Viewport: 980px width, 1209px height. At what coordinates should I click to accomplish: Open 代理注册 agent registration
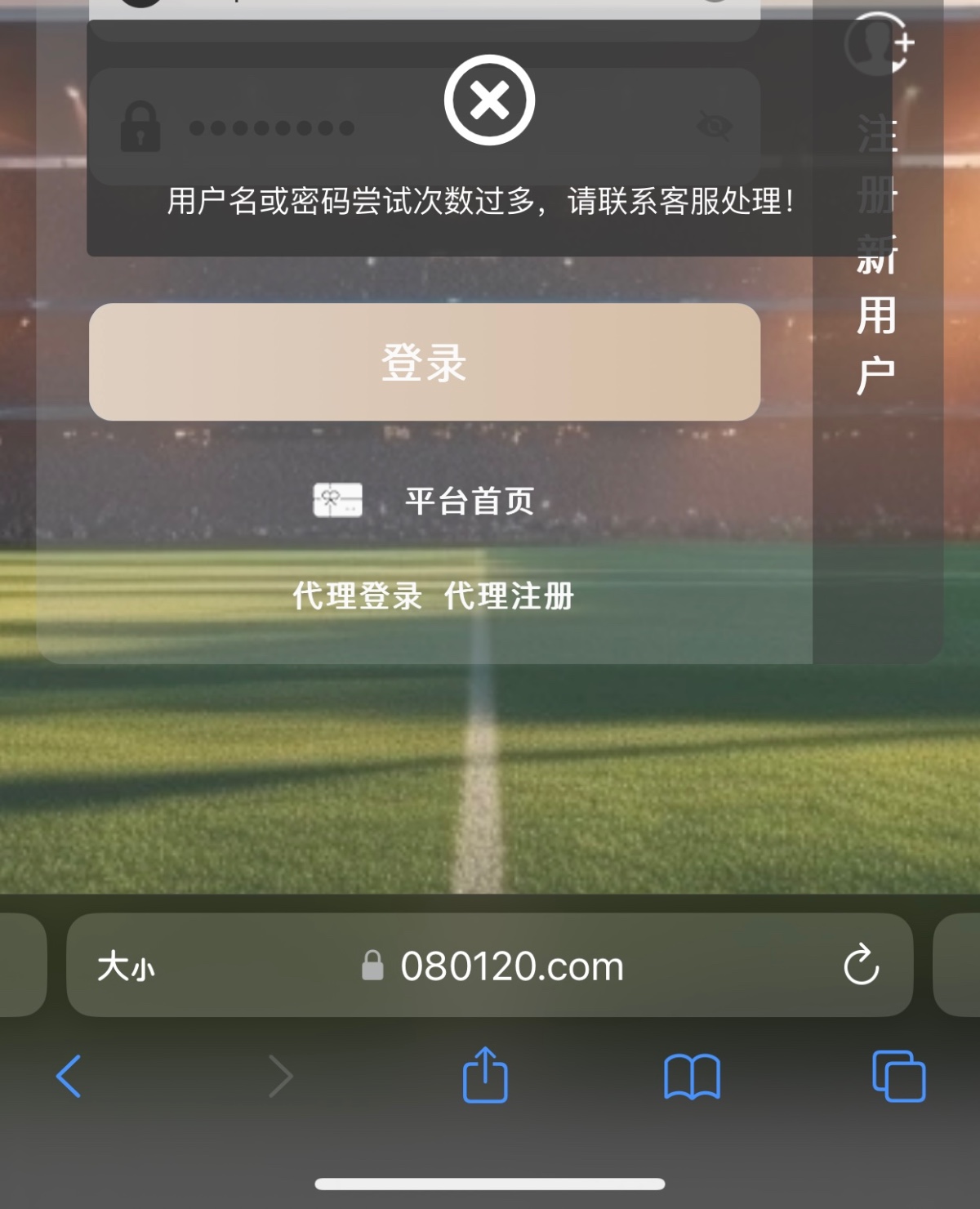[x=509, y=596]
